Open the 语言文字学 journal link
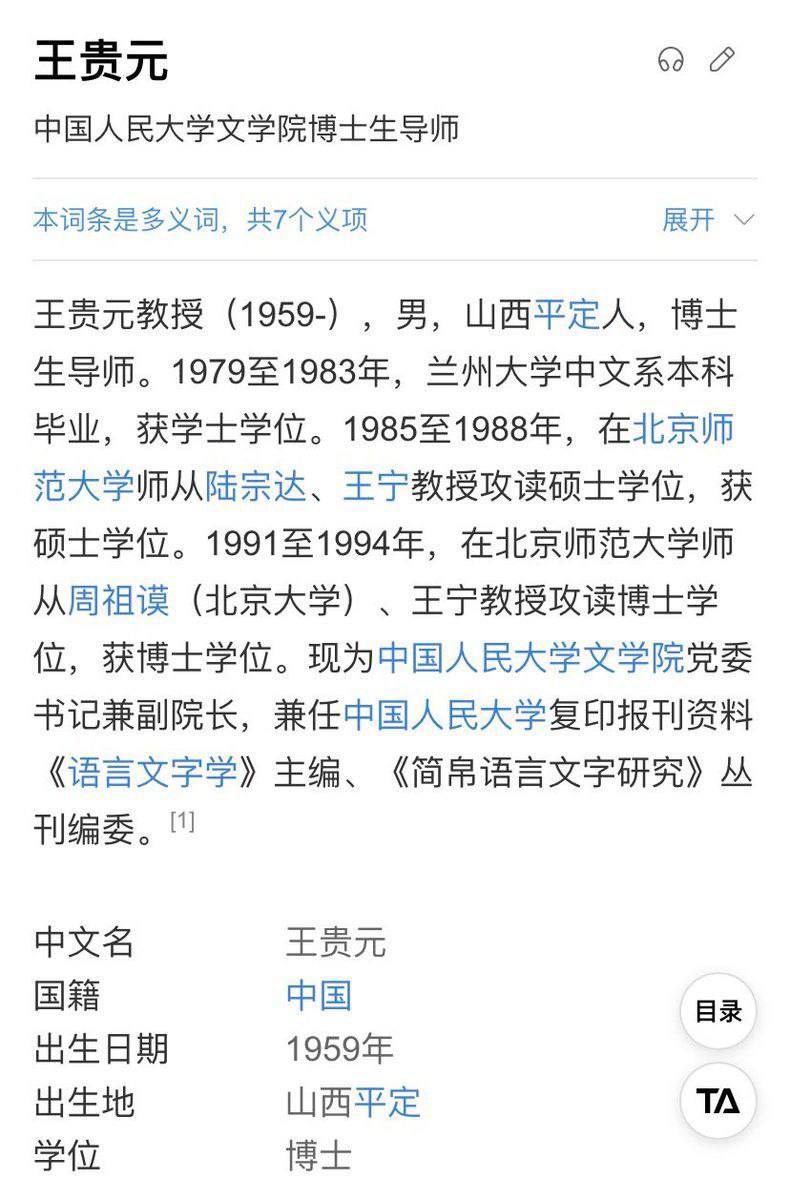The image size is (790, 1200). [153, 772]
